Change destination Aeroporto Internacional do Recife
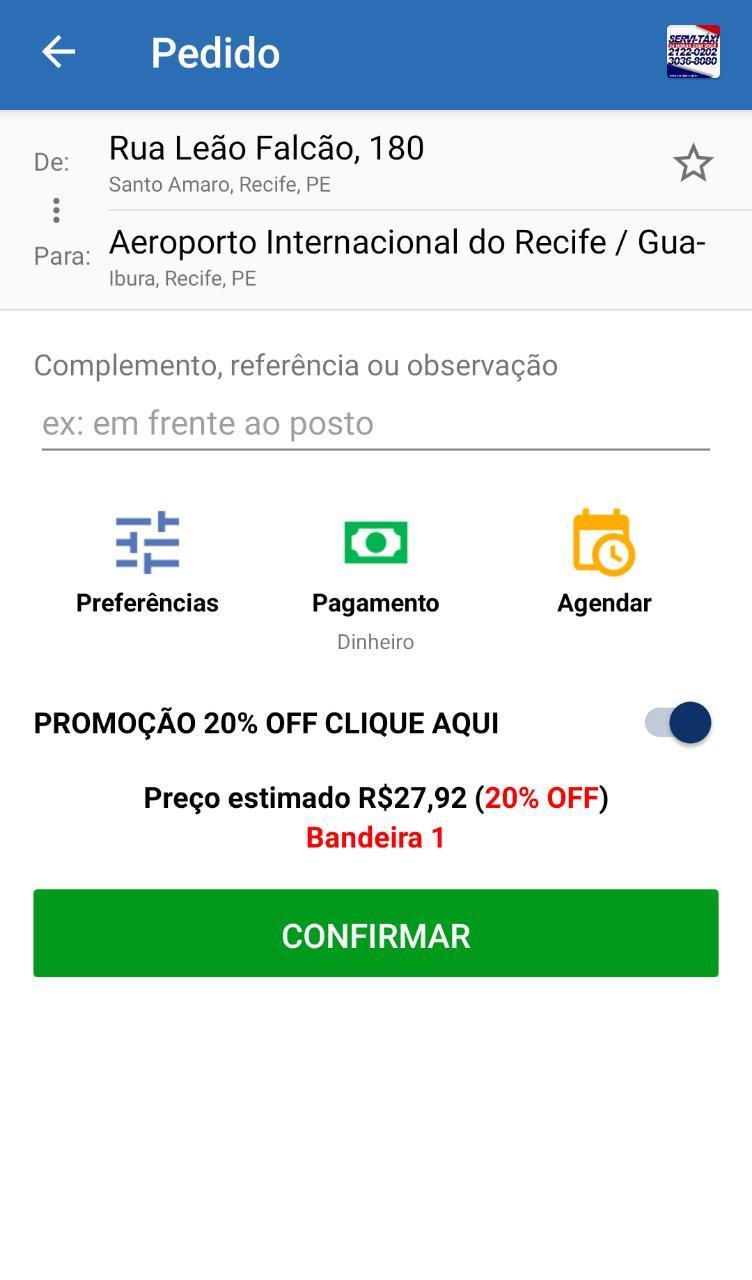 (x=407, y=257)
